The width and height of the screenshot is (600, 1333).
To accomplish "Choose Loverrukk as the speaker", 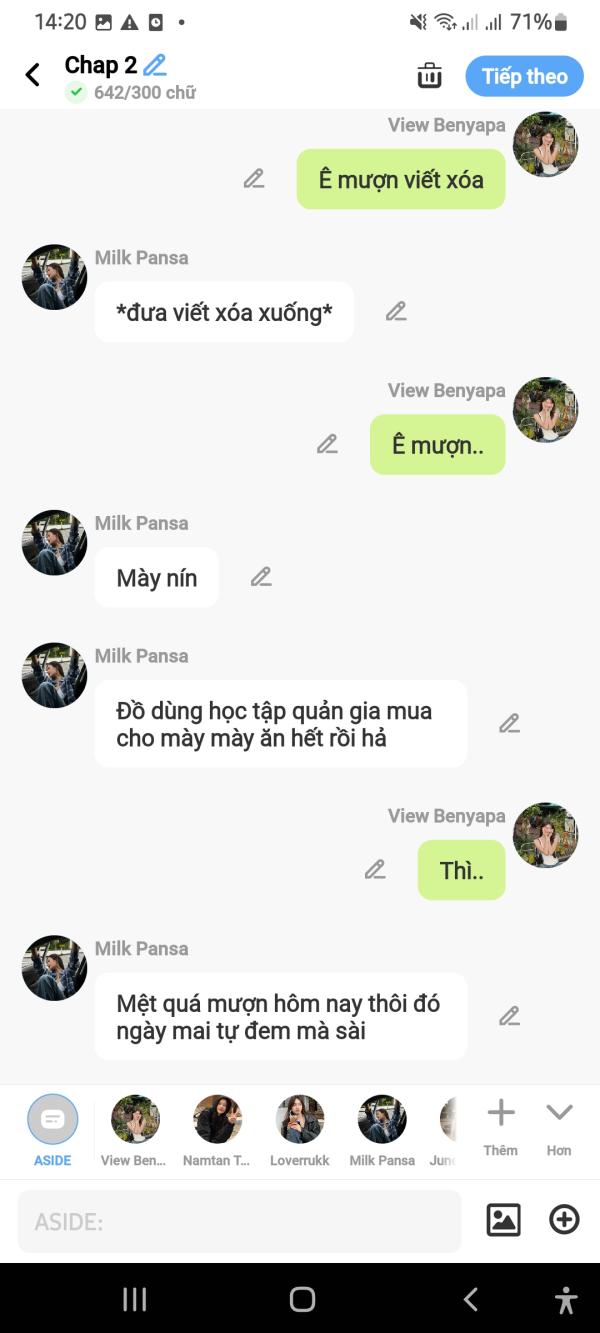I will click(x=299, y=1131).
